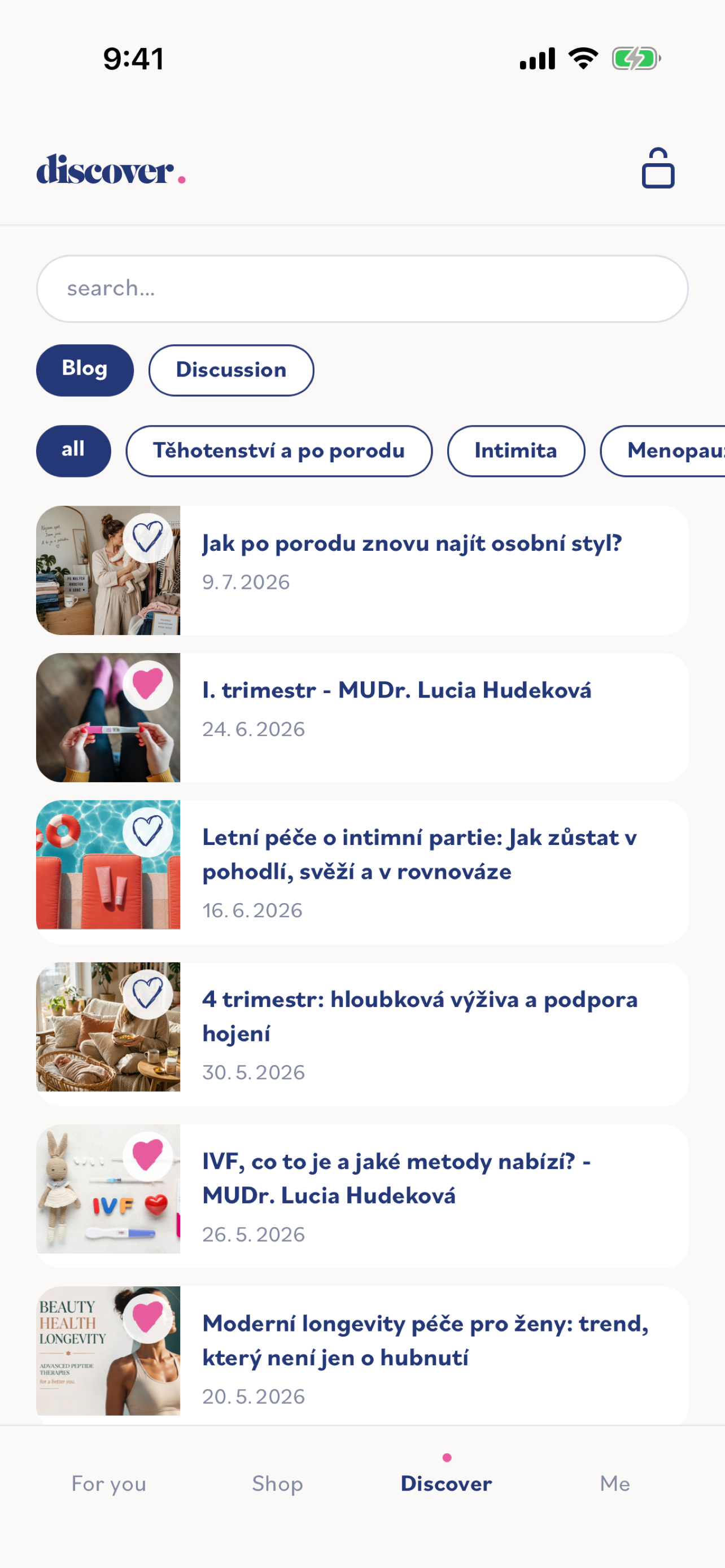
Task: Open the 4 trimestr hloubková výživa article
Action: coord(420,1017)
